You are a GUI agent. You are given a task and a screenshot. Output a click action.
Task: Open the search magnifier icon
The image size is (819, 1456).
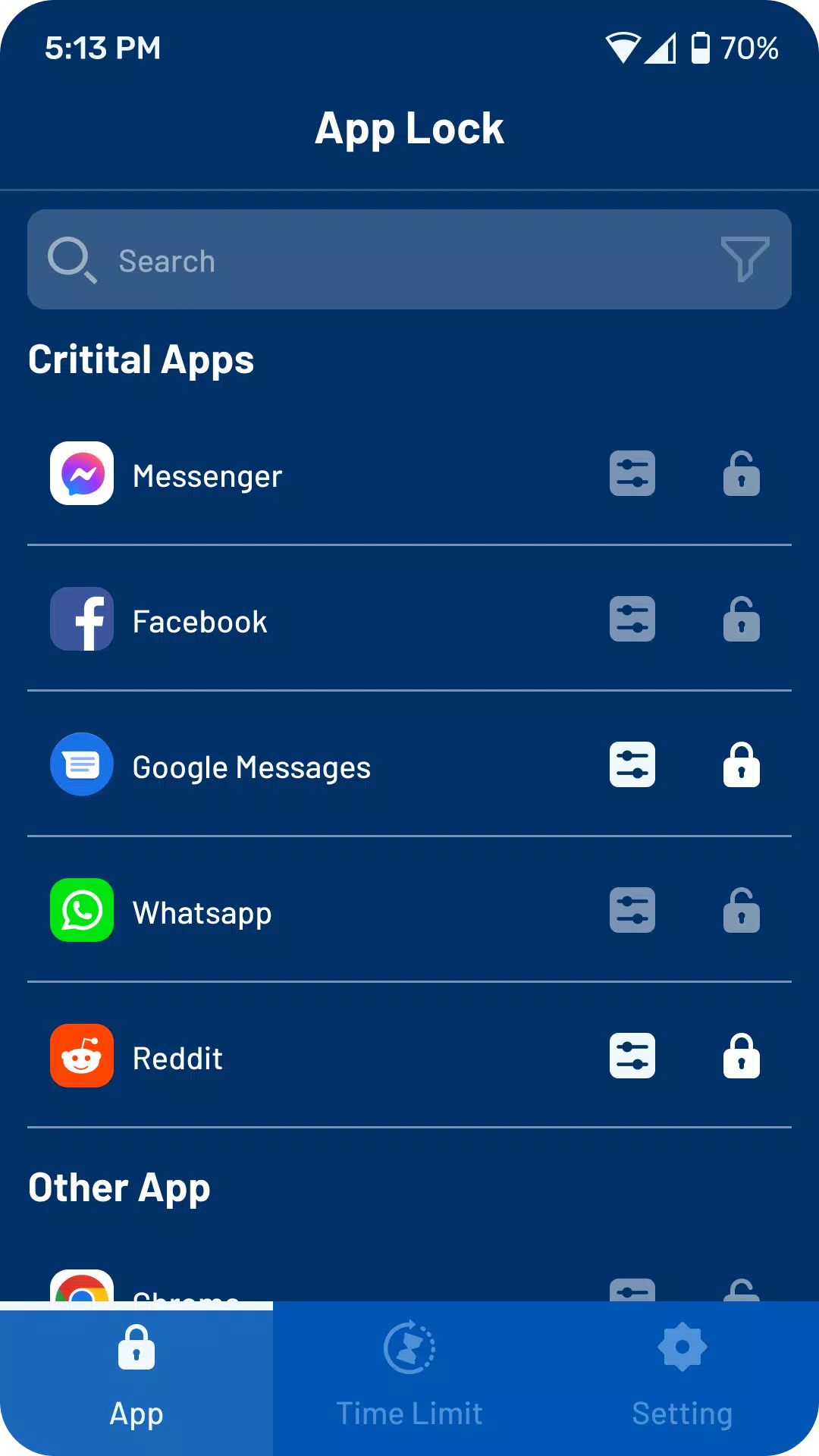(71, 260)
